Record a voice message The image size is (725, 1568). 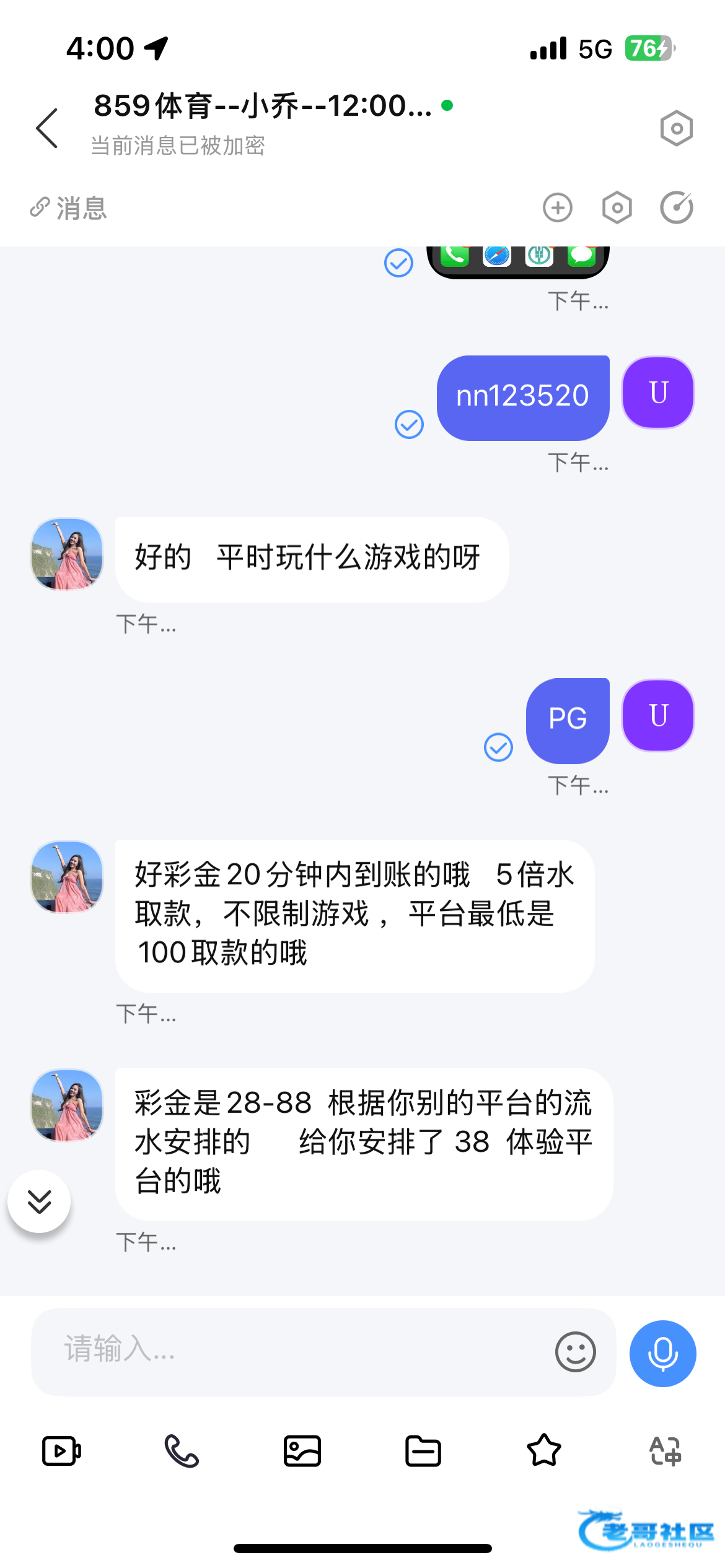click(662, 1353)
